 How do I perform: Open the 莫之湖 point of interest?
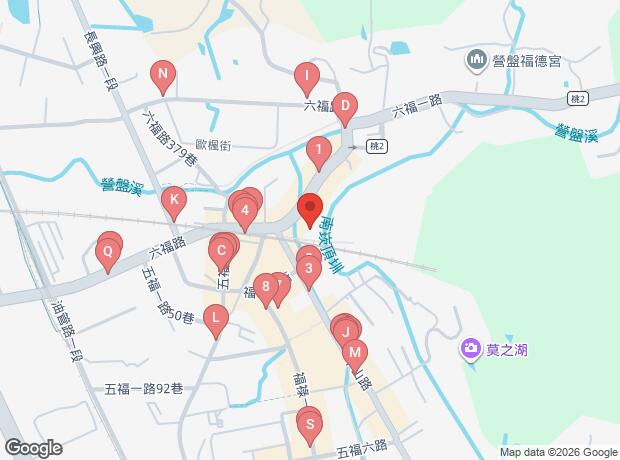coord(470,349)
